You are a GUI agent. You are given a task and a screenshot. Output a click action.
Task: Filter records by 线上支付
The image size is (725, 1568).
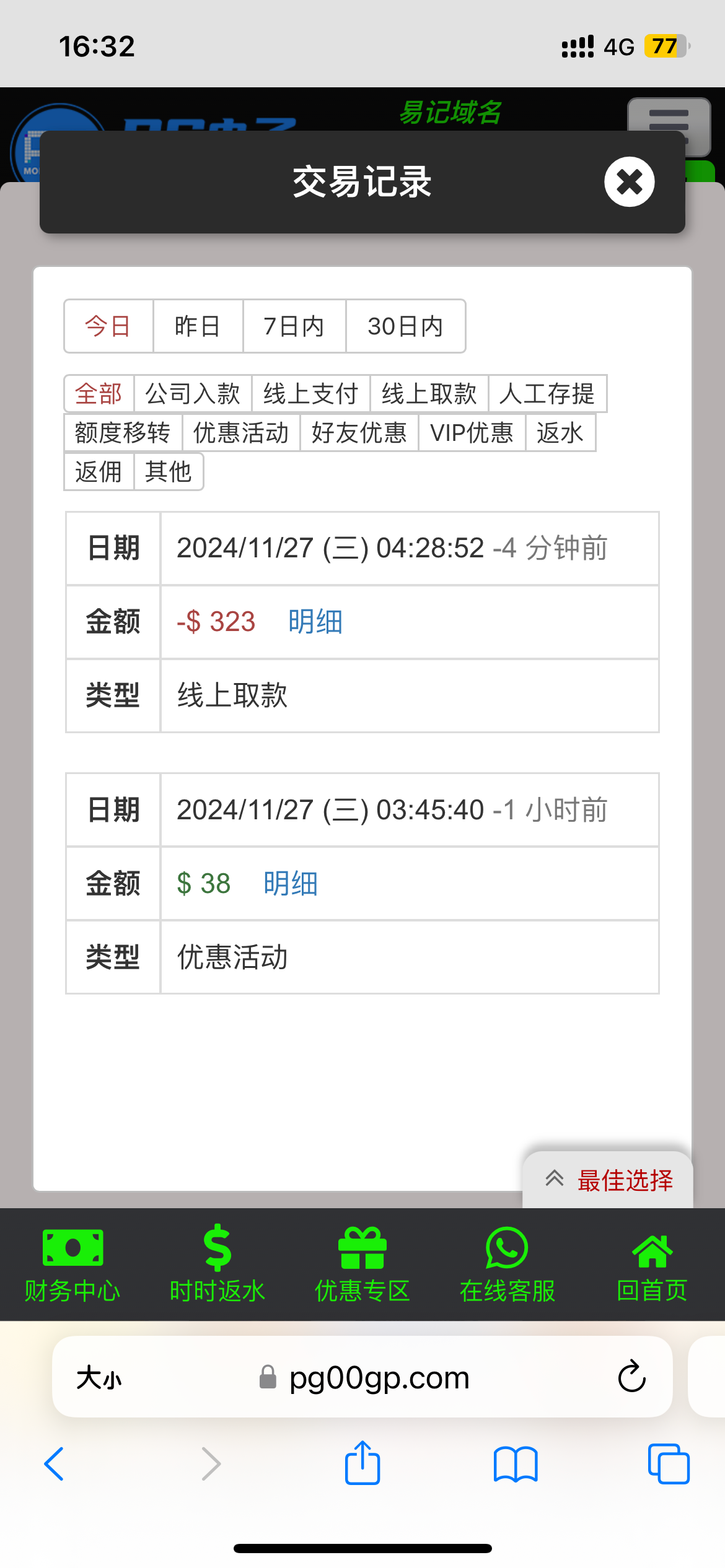click(310, 394)
